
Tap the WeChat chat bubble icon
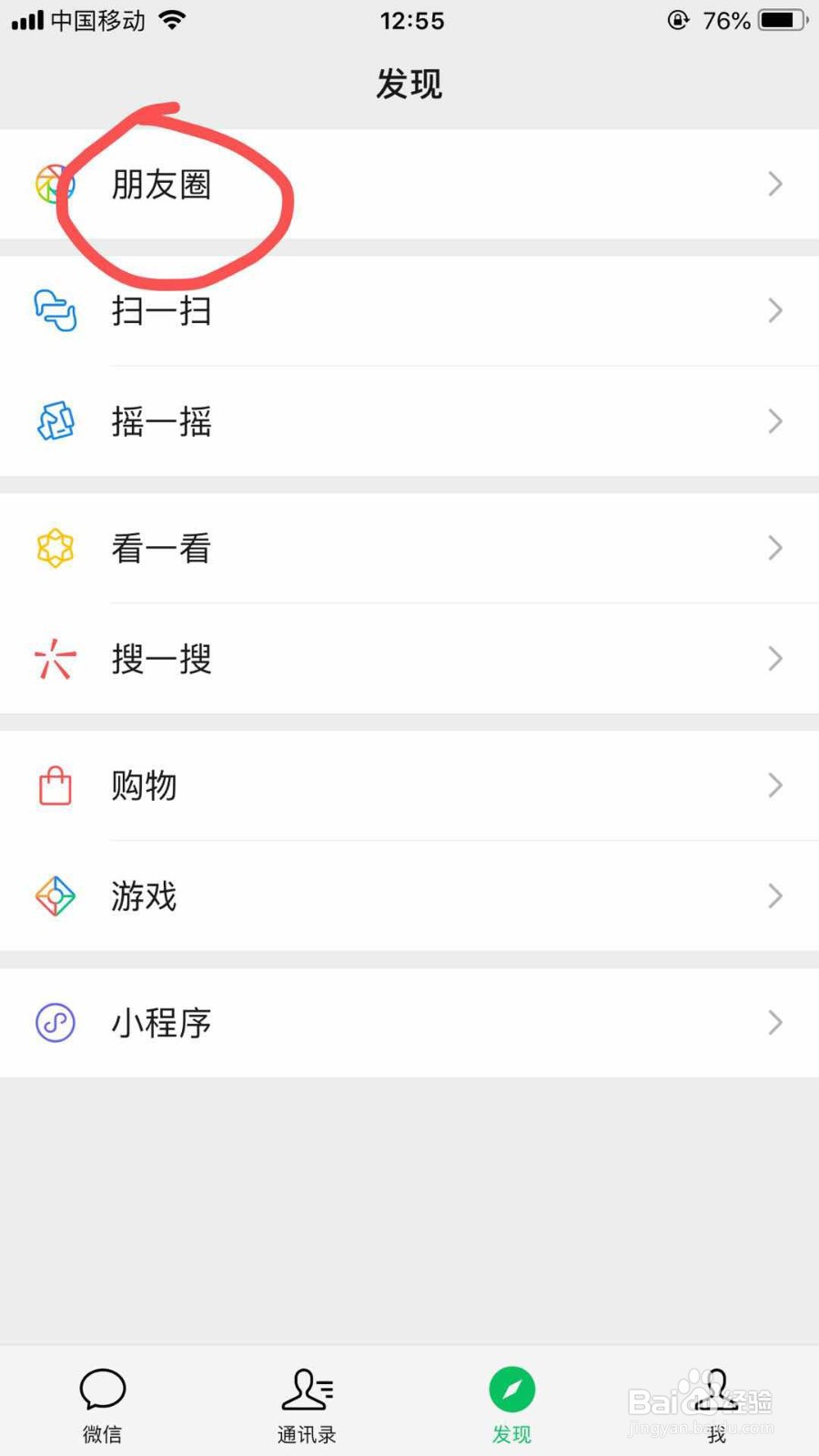[102, 1390]
